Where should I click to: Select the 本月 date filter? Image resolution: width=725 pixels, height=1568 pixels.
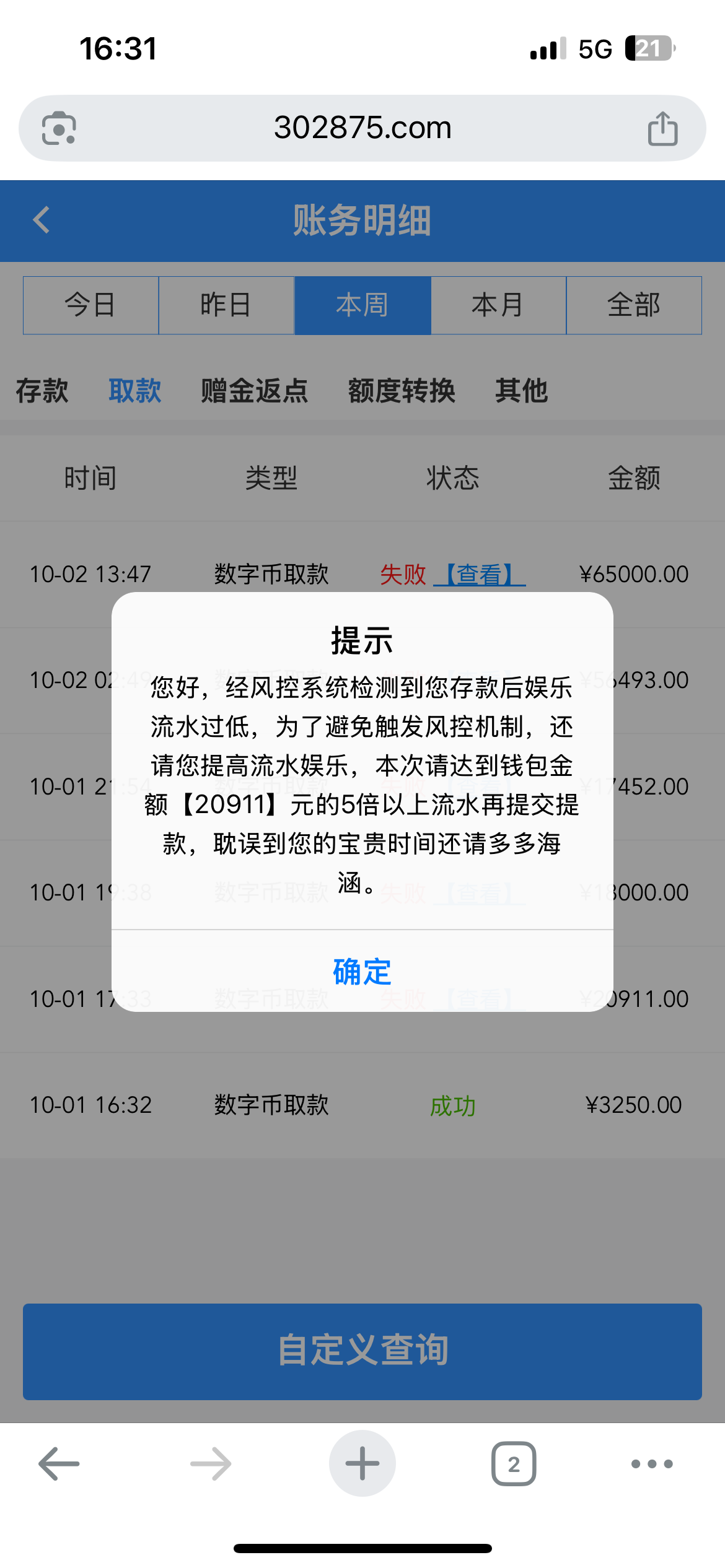498,305
